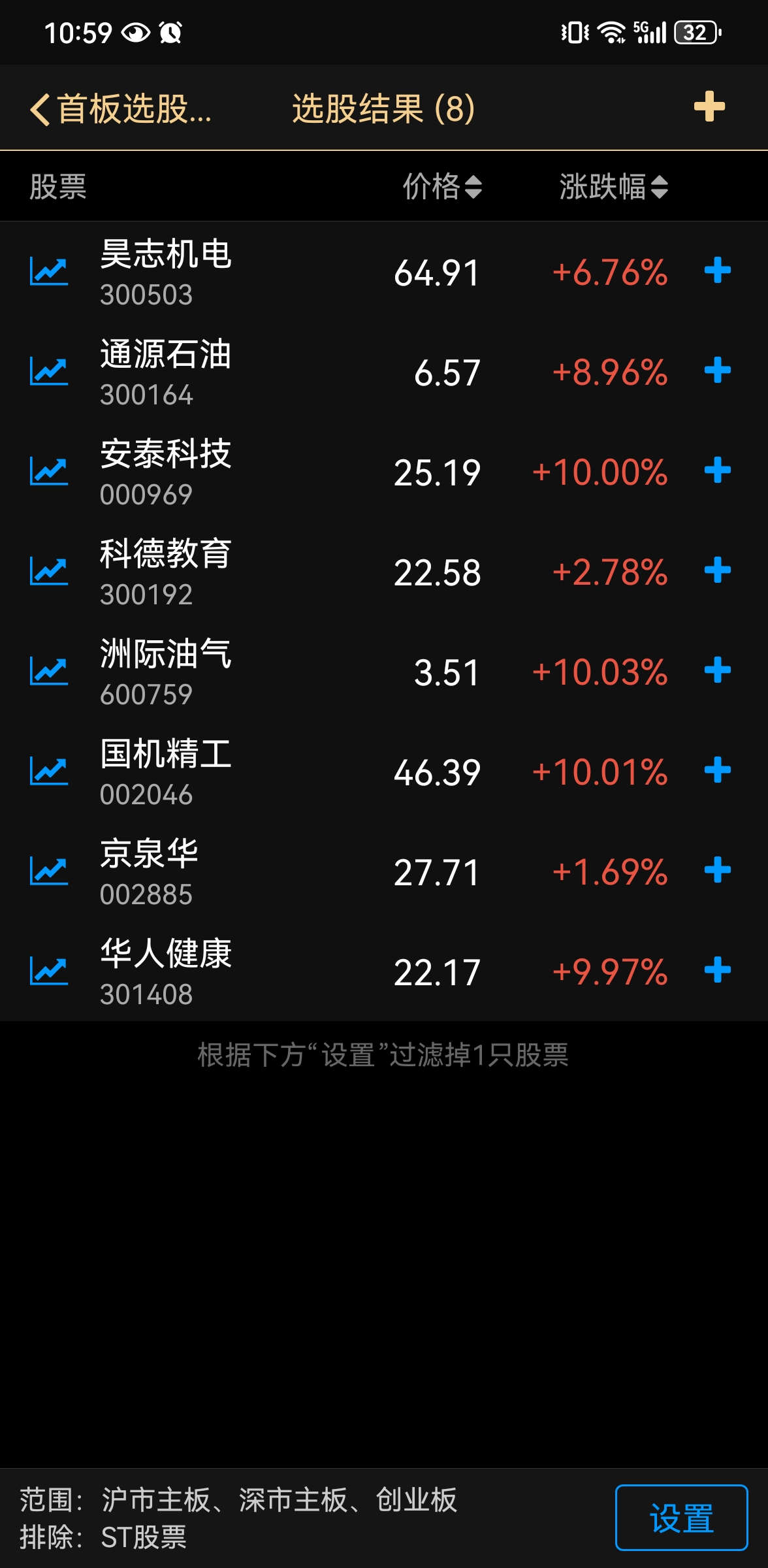Sort the list by 涨跌幅
The image size is (768, 1568).
tap(613, 187)
